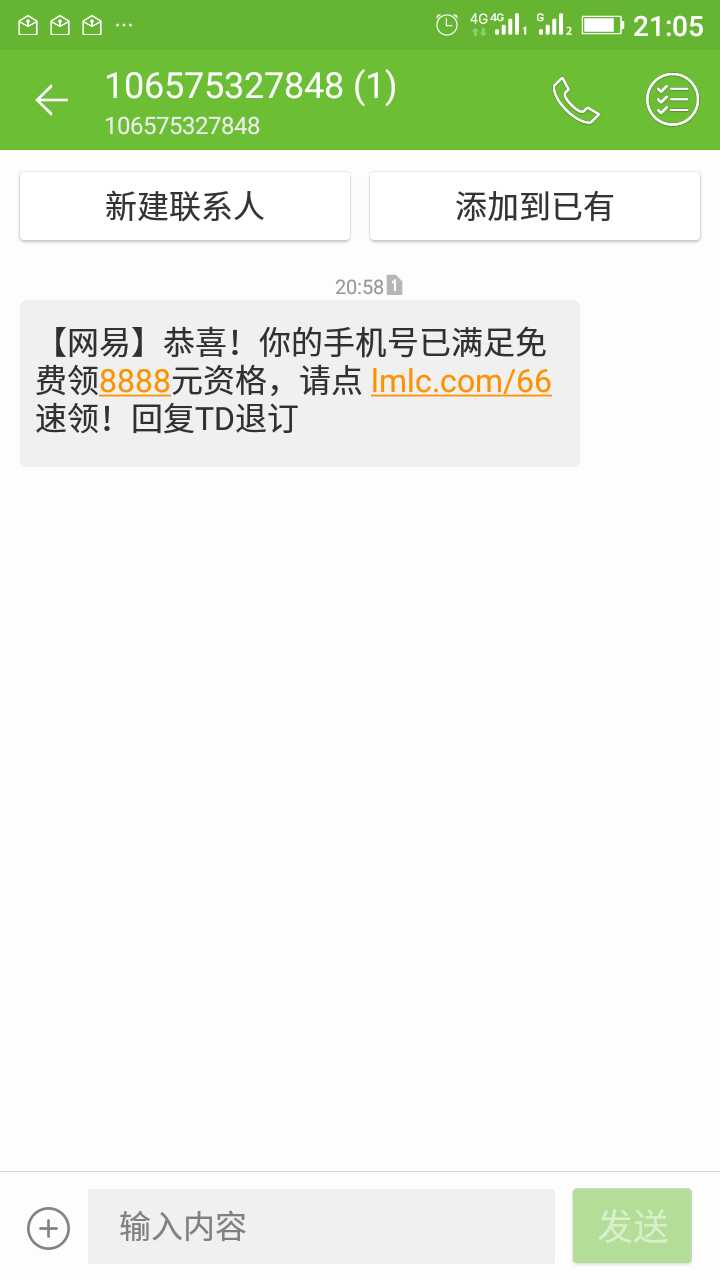
Task: Open the plus attachment button
Action: pyautogui.click(x=48, y=1227)
